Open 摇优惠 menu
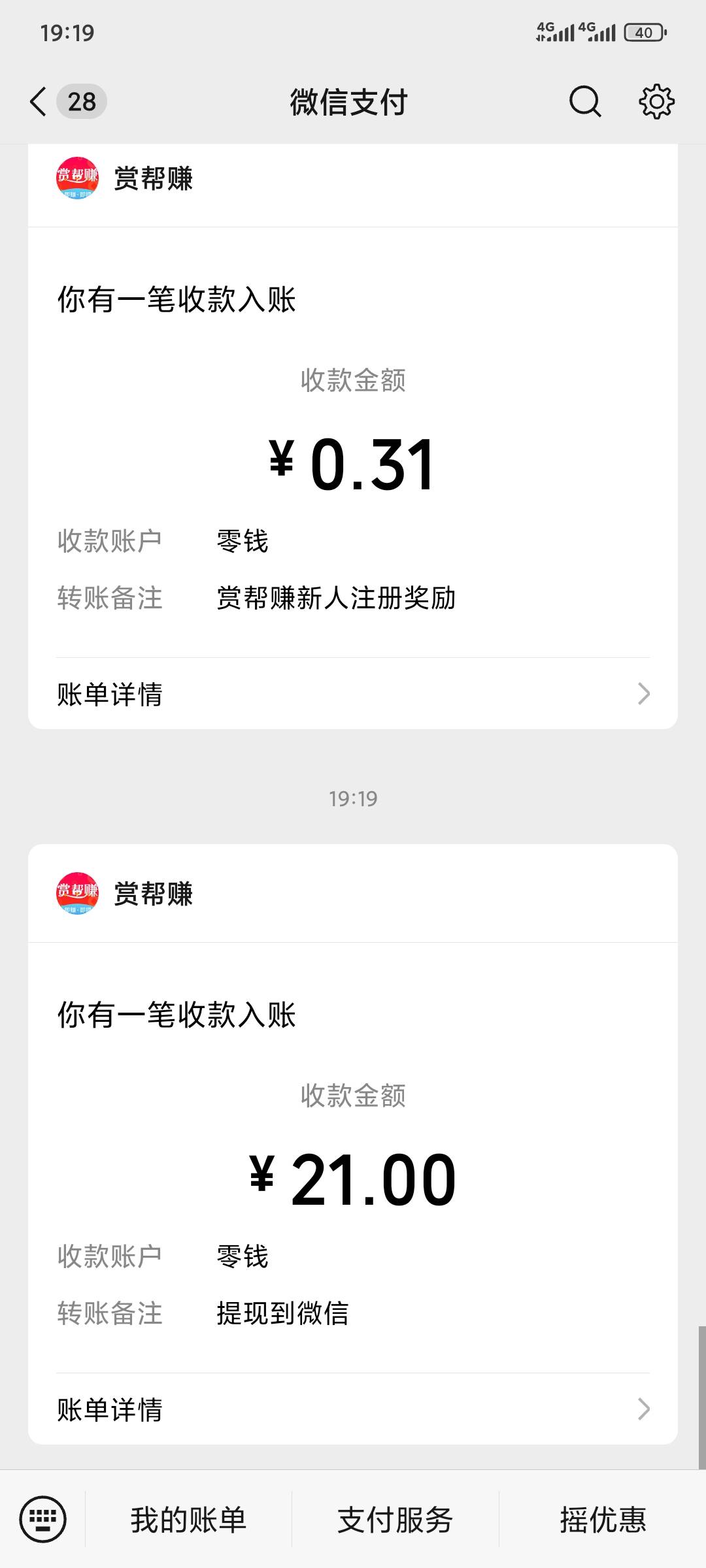 pos(603,1520)
